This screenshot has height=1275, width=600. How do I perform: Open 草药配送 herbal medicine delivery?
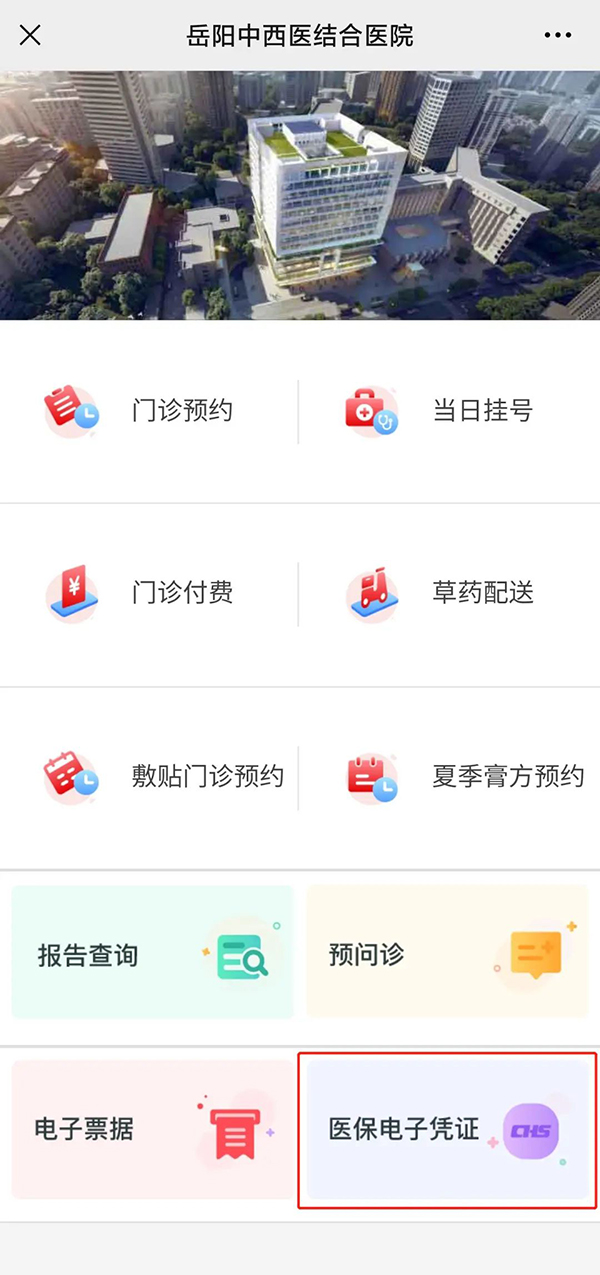point(450,593)
